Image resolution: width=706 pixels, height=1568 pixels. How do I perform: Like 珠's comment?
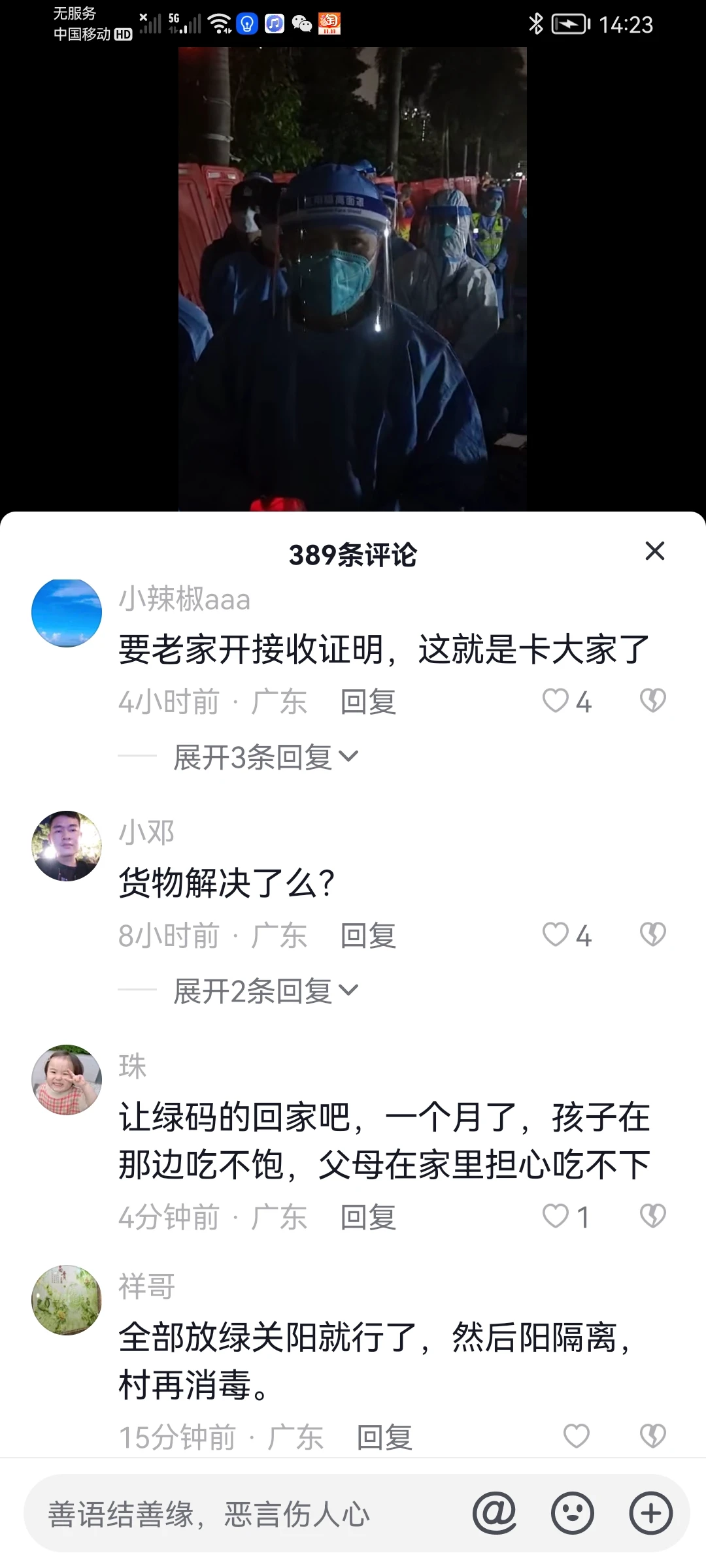pyautogui.click(x=556, y=1217)
